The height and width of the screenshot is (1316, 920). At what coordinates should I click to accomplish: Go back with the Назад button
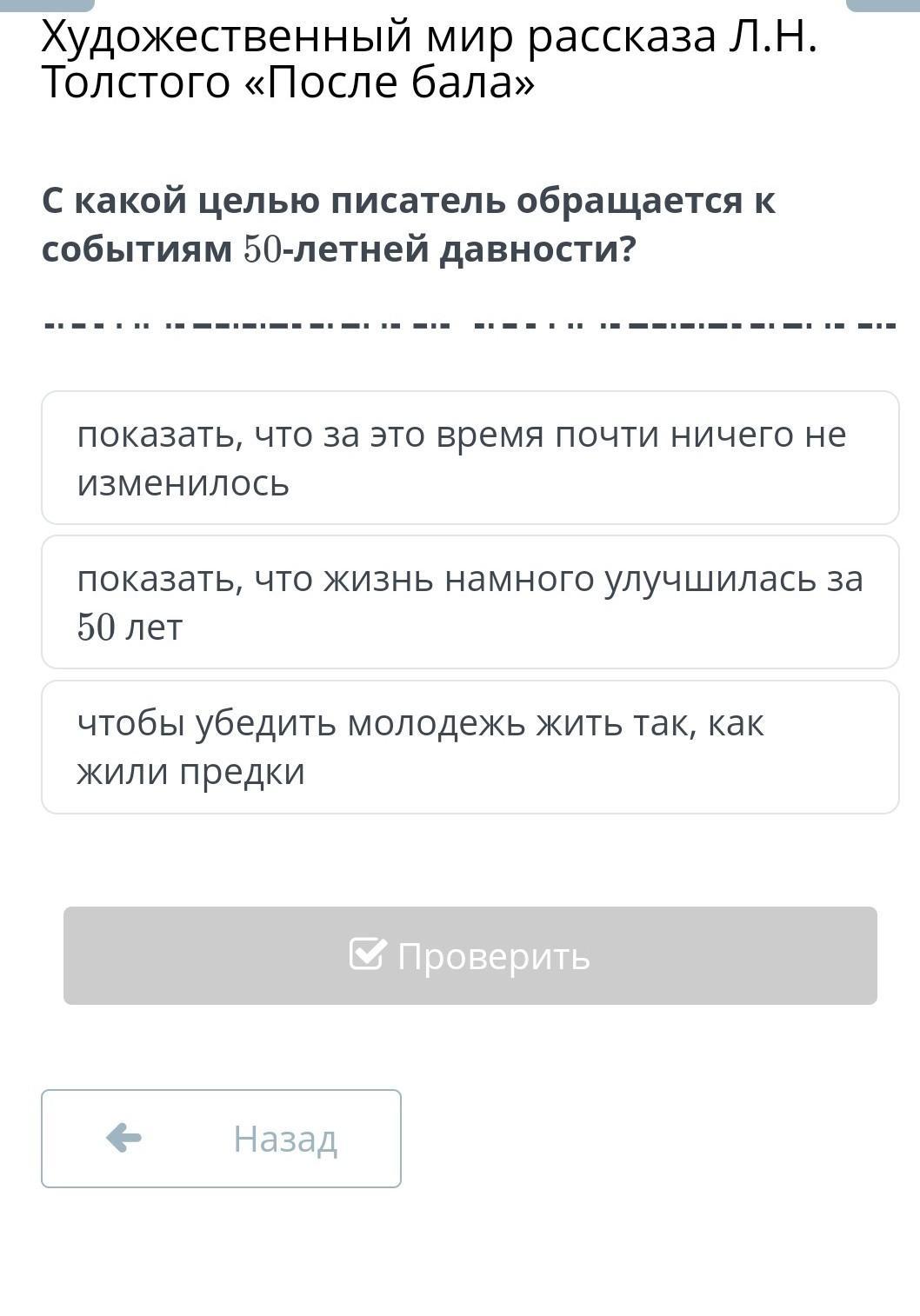[x=221, y=1138]
